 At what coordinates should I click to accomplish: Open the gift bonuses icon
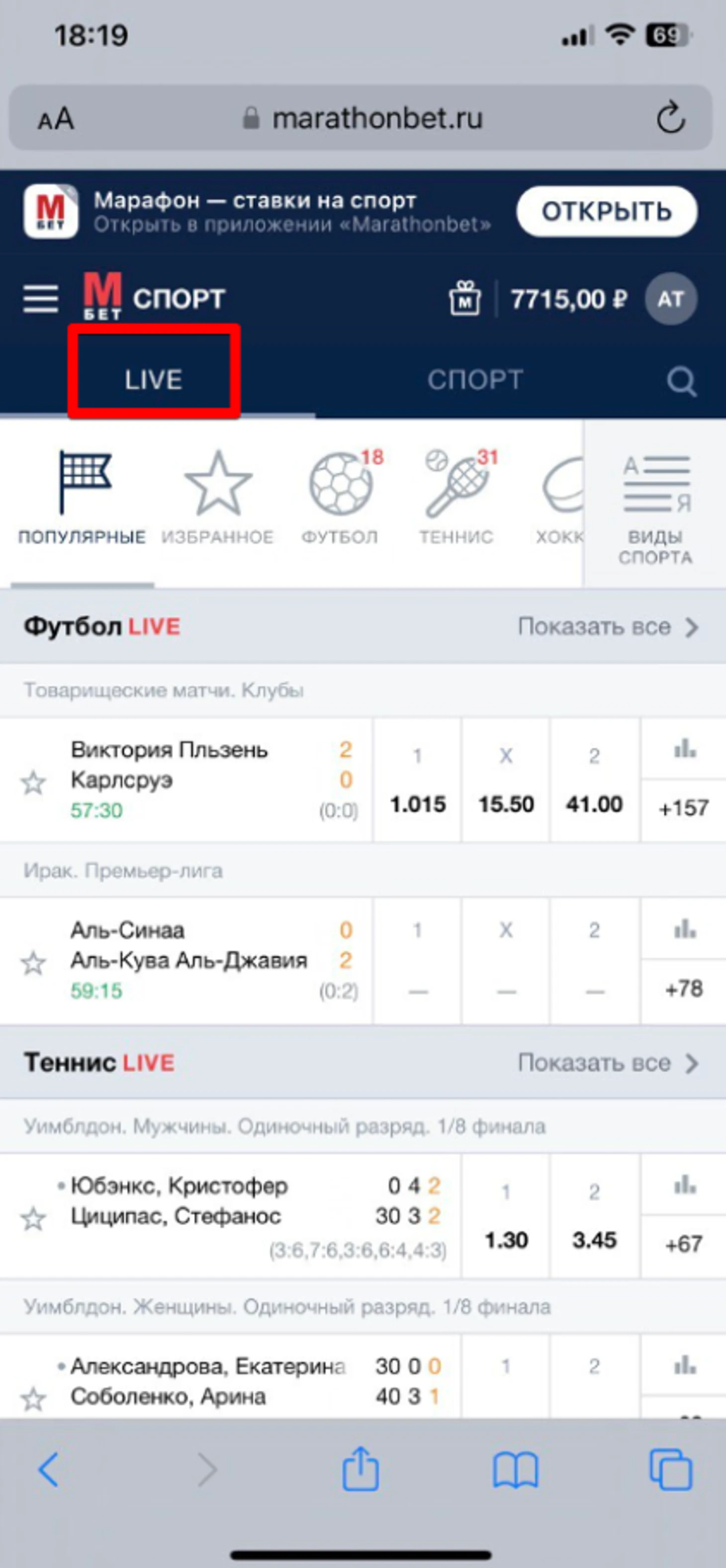pos(465,299)
